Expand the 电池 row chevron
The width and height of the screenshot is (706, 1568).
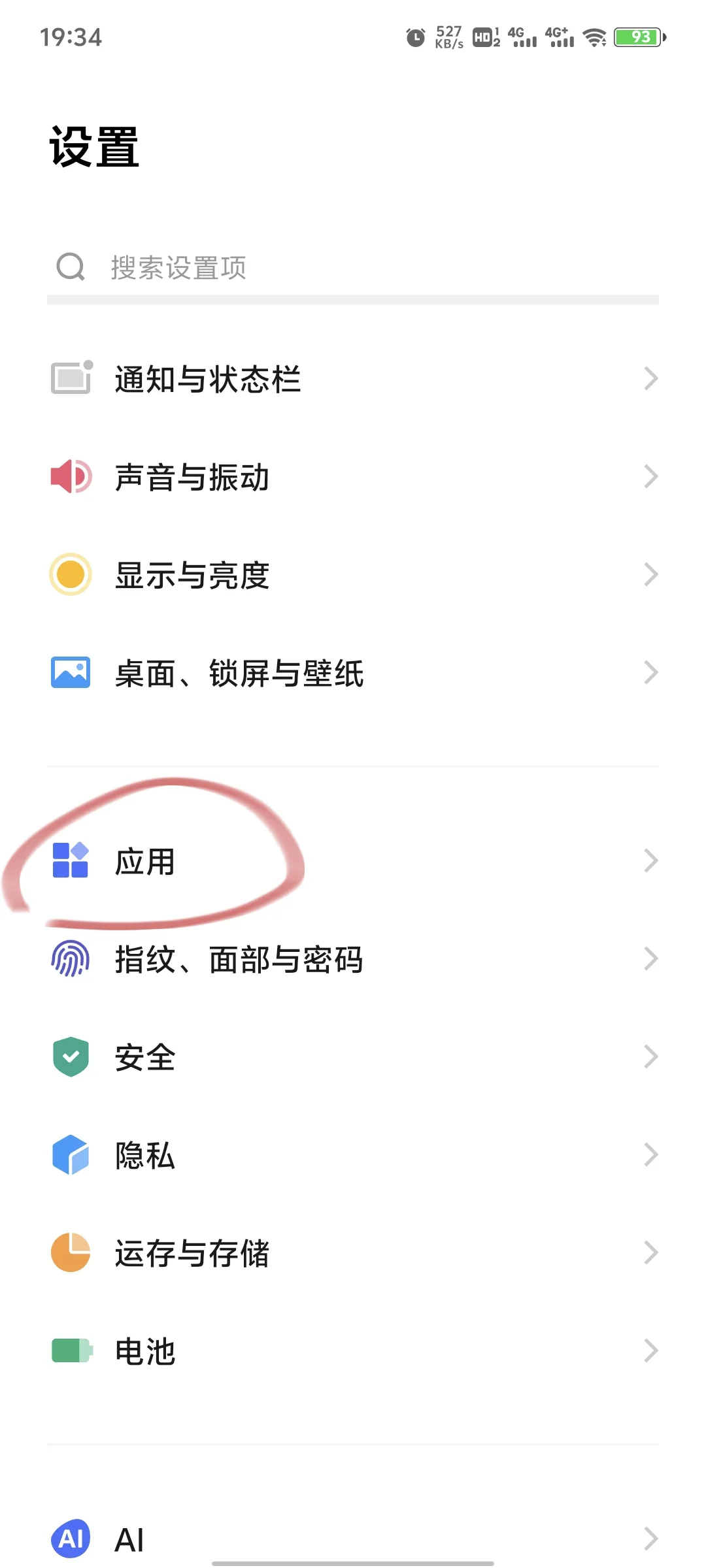tap(650, 1350)
